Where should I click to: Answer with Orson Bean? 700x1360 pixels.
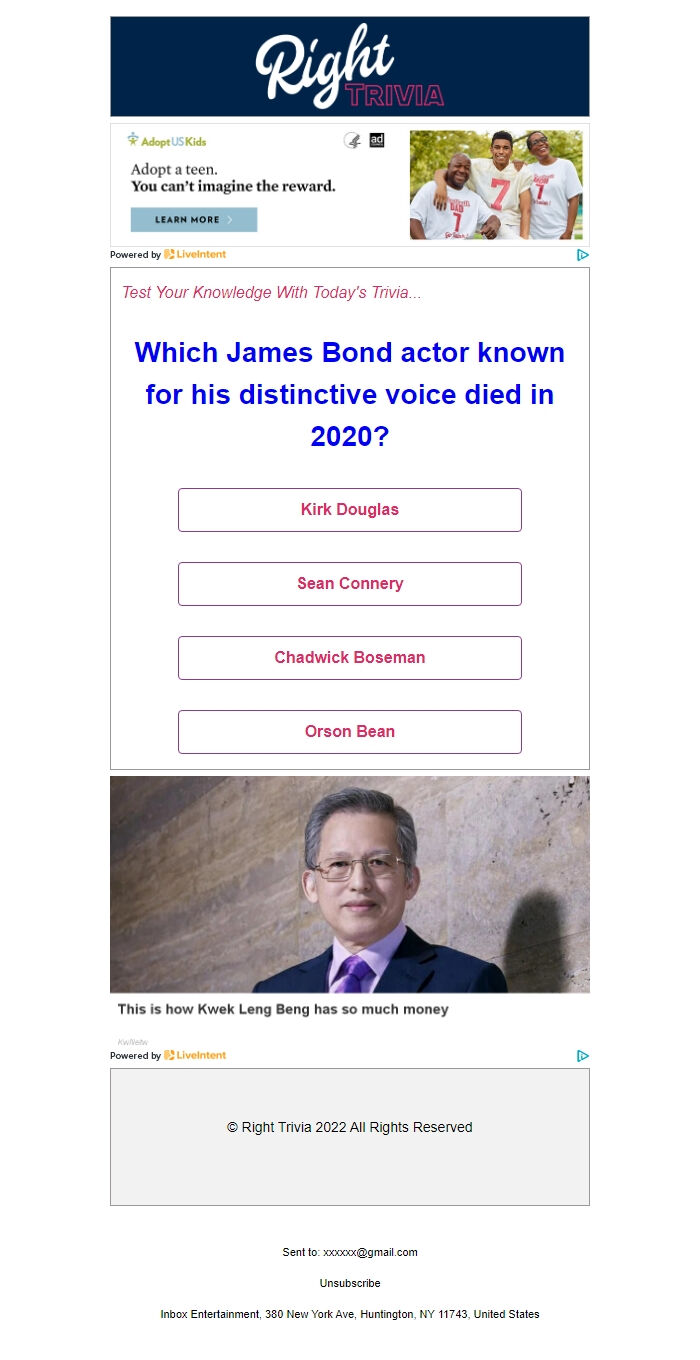tap(349, 732)
